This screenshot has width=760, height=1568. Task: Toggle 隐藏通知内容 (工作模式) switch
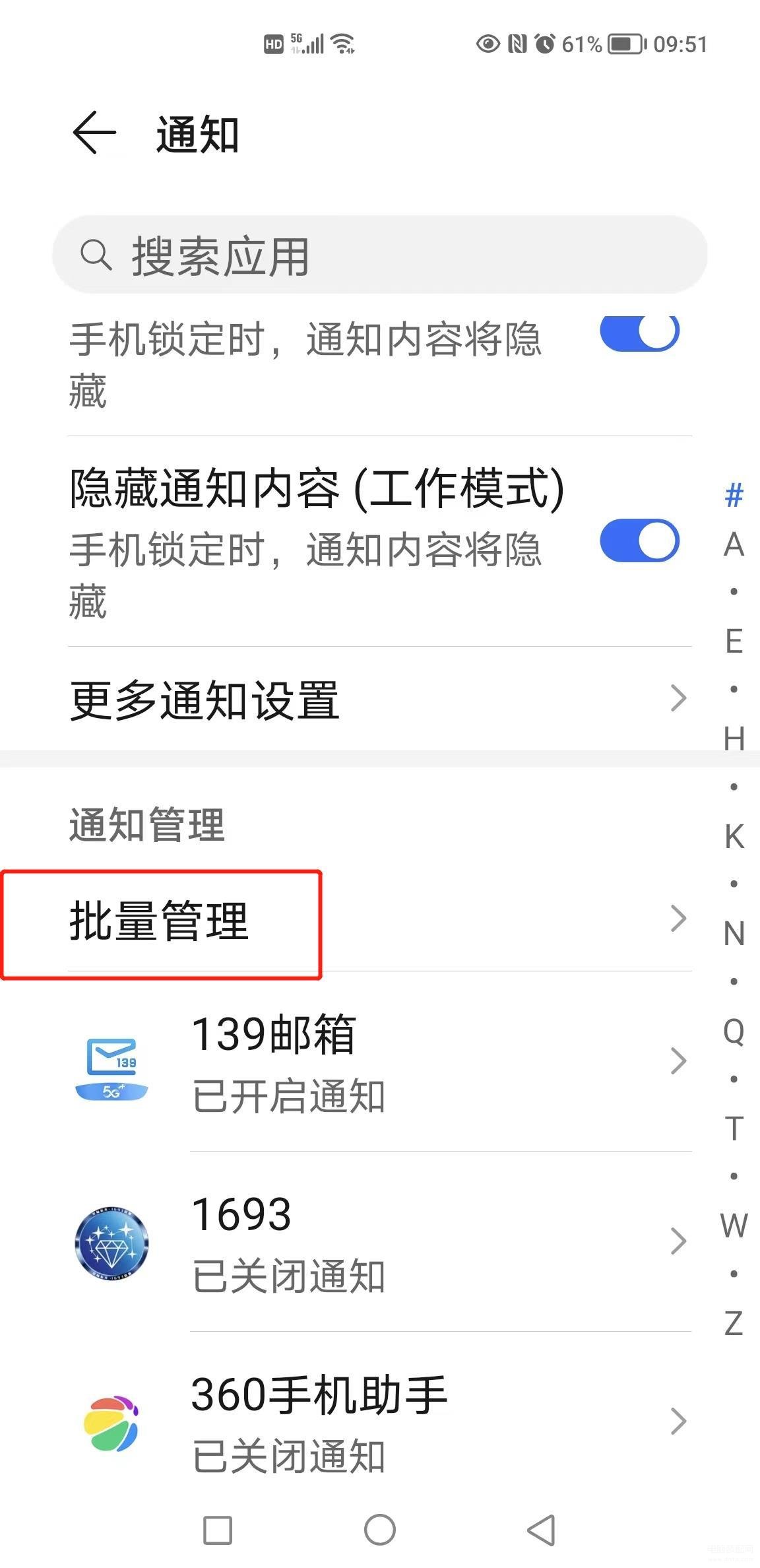click(x=639, y=540)
